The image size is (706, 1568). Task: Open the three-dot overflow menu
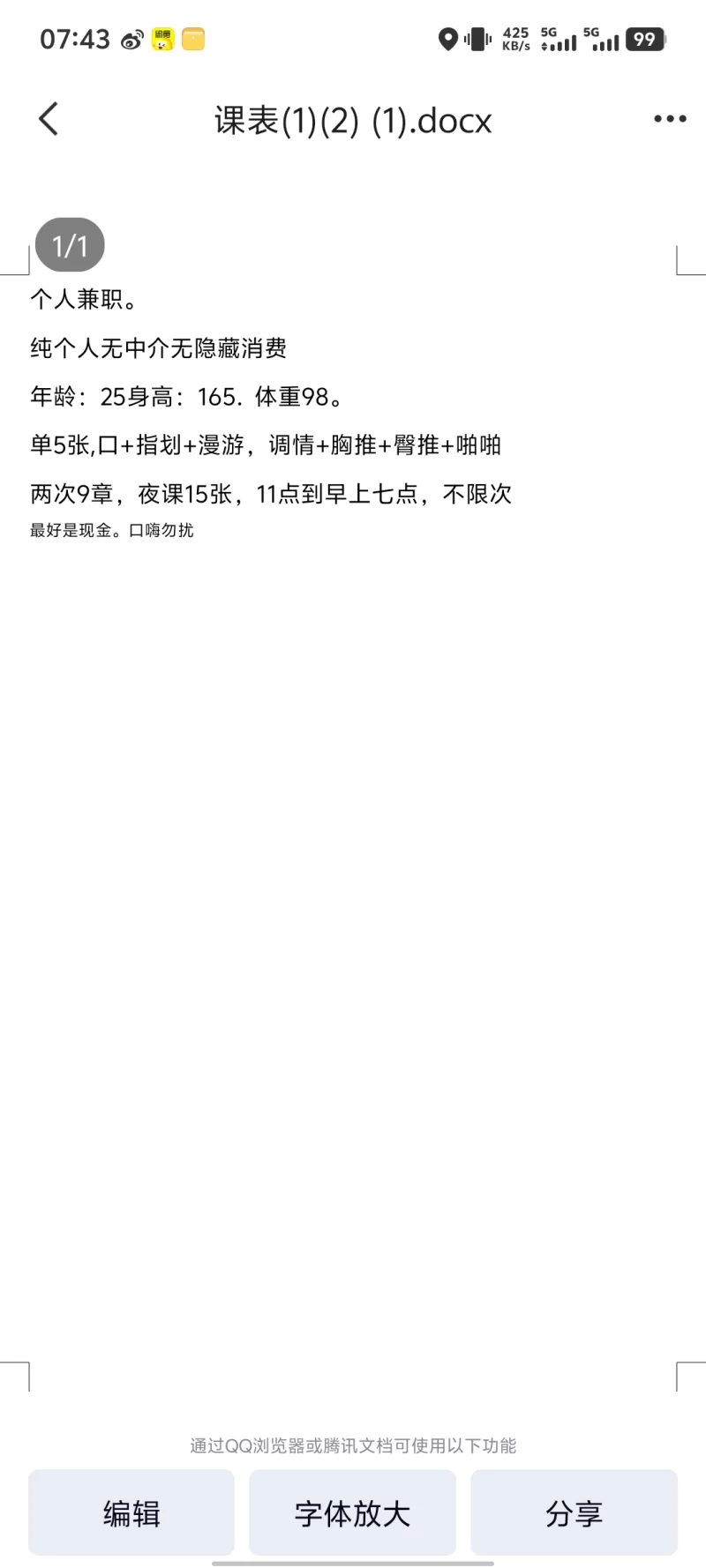(670, 119)
